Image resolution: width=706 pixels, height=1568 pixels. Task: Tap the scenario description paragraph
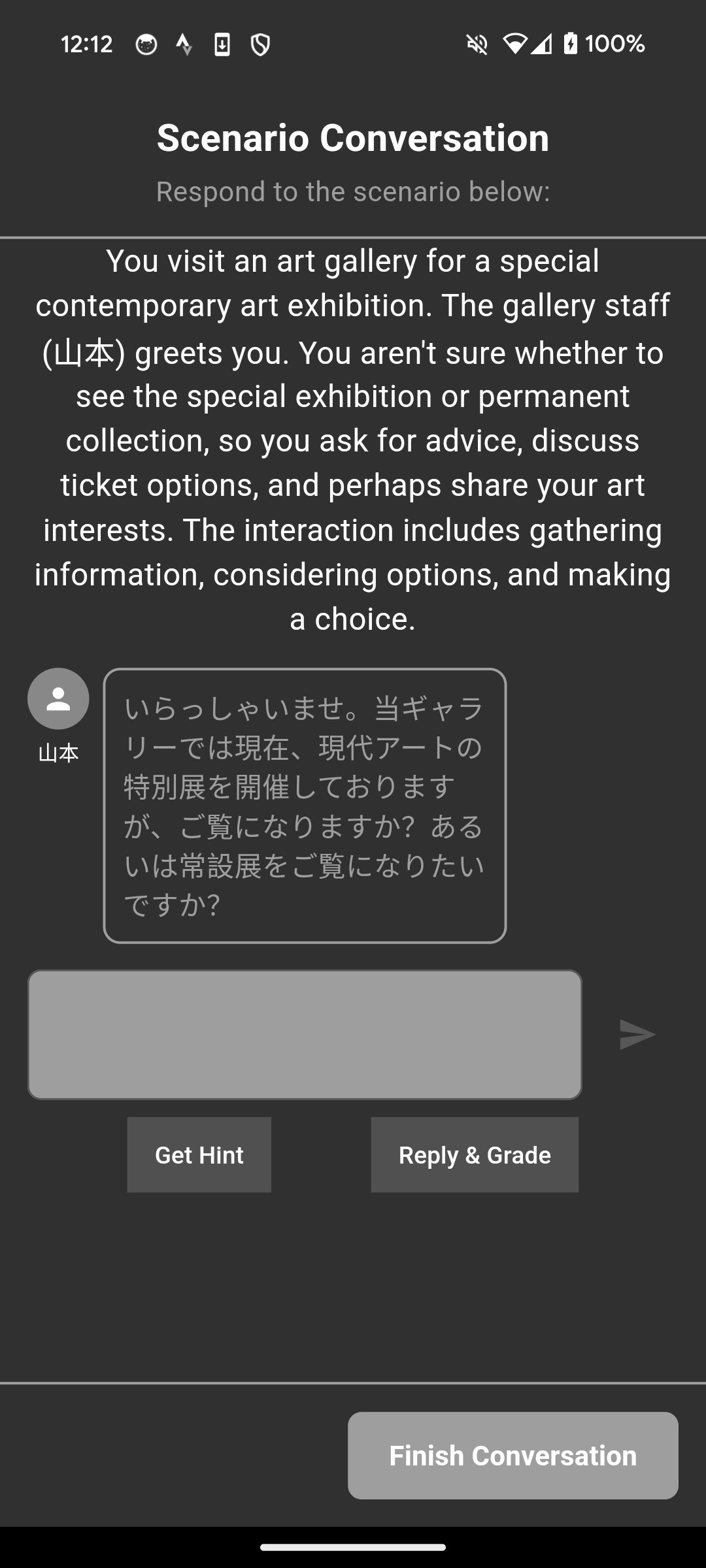tap(353, 438)
